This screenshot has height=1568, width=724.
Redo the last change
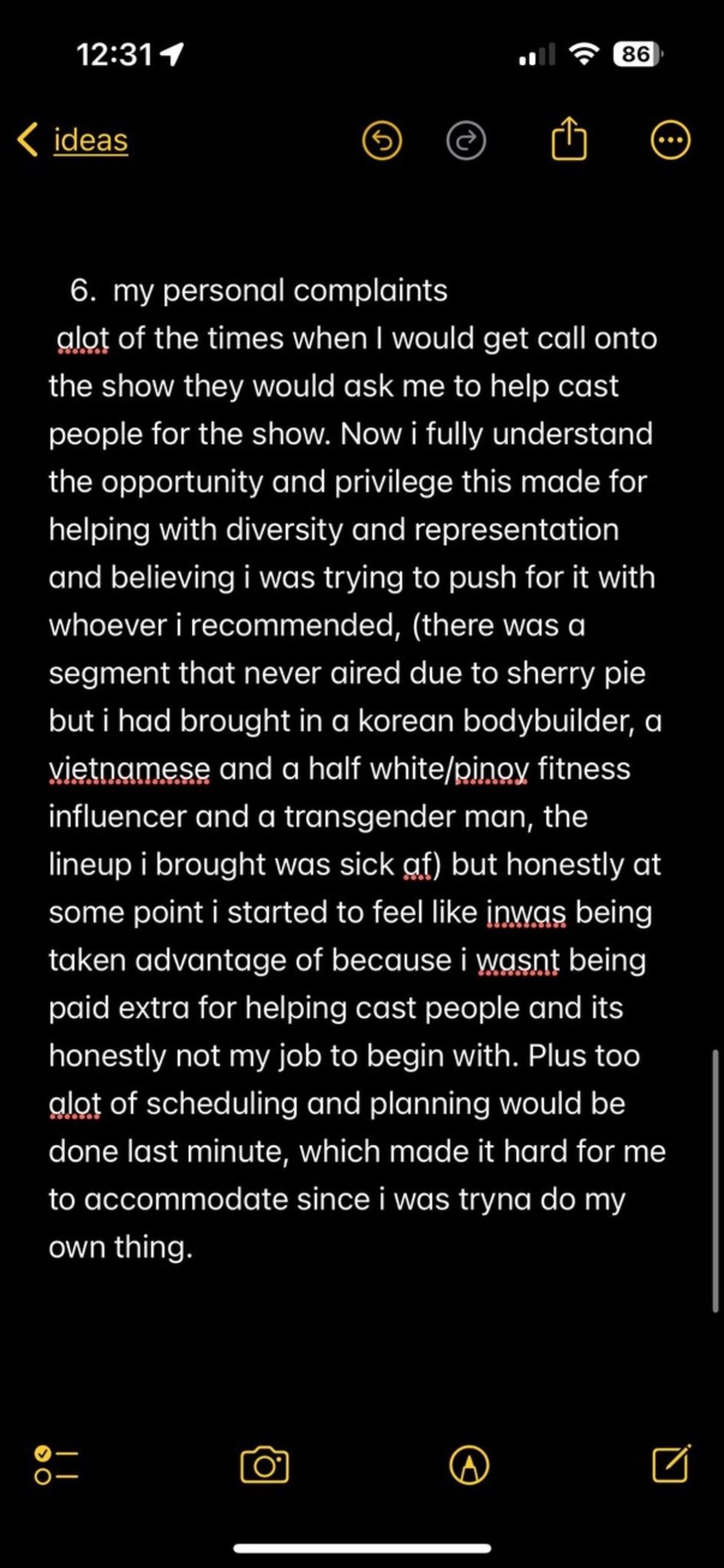click(466, 140)
